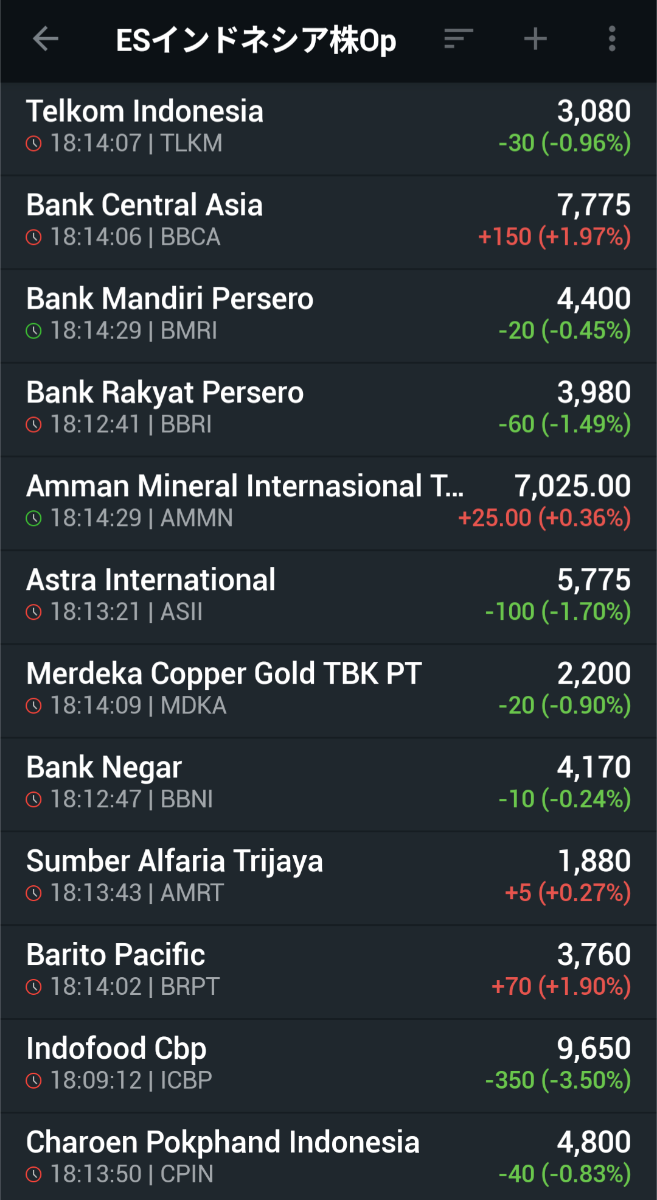Open Astra International details
This screenshot has width=657, height=1200.
[328, 596]
